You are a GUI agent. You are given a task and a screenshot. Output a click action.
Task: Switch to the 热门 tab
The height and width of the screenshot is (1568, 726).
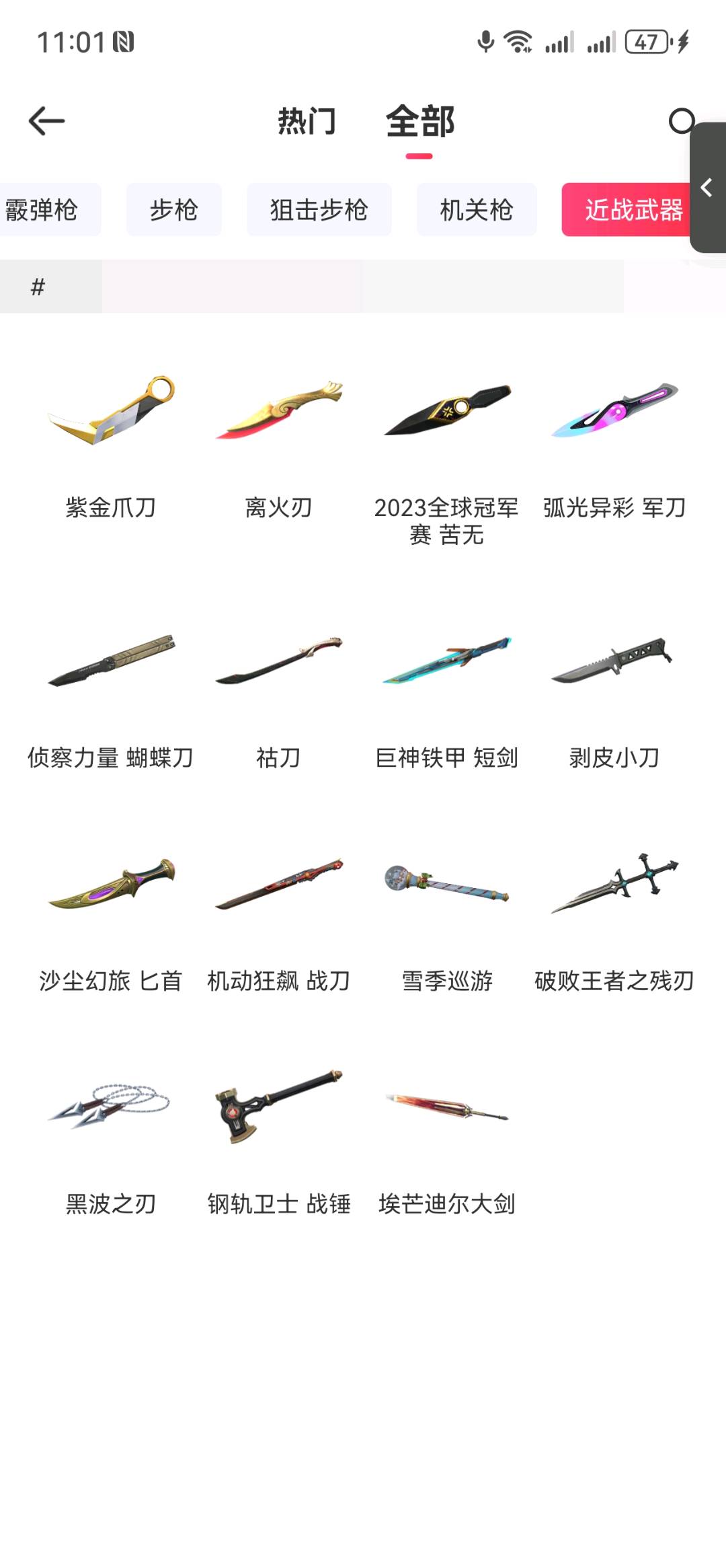(x=307, y=122)
